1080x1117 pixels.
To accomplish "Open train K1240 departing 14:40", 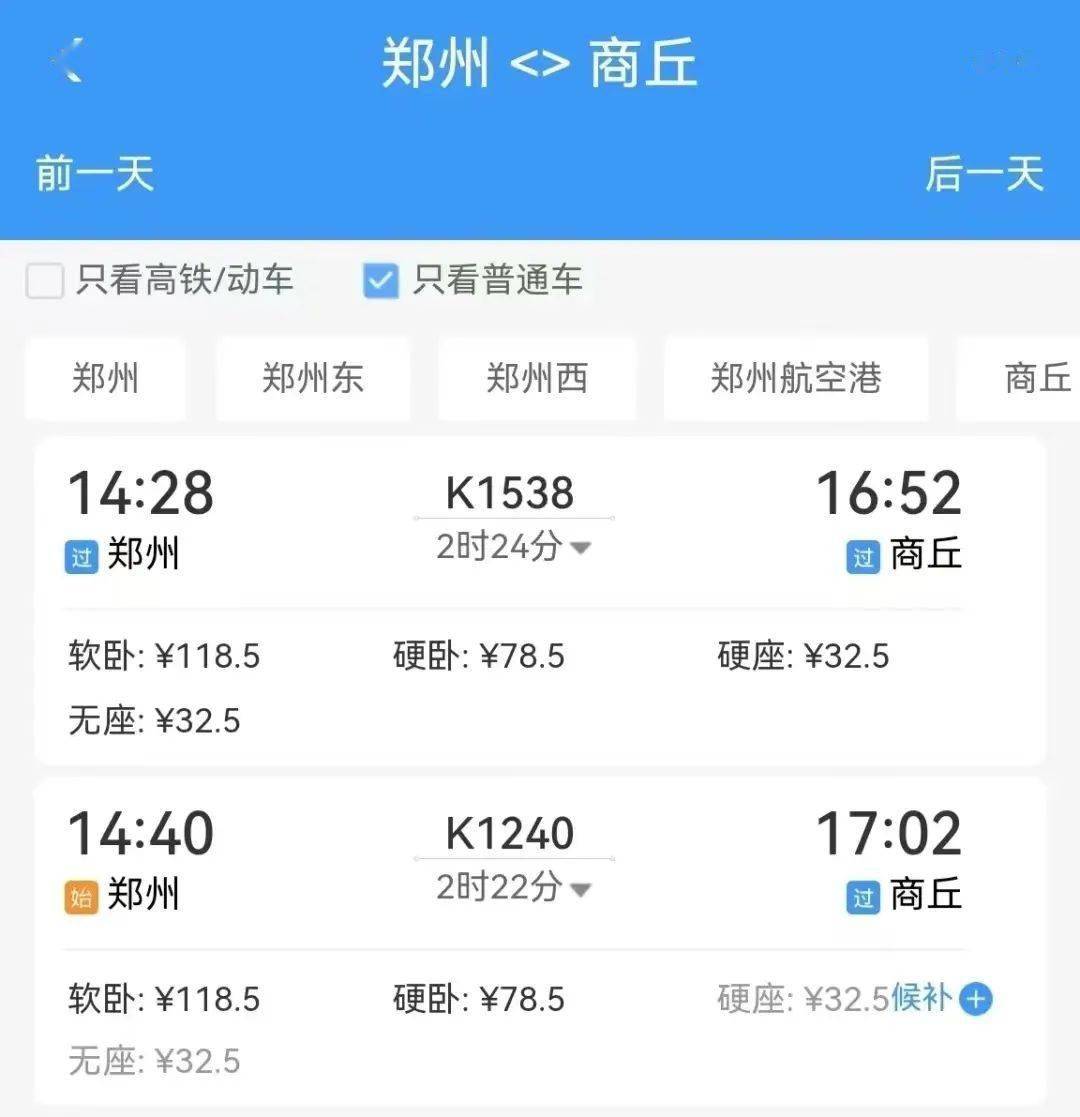I will coord(511,833).
